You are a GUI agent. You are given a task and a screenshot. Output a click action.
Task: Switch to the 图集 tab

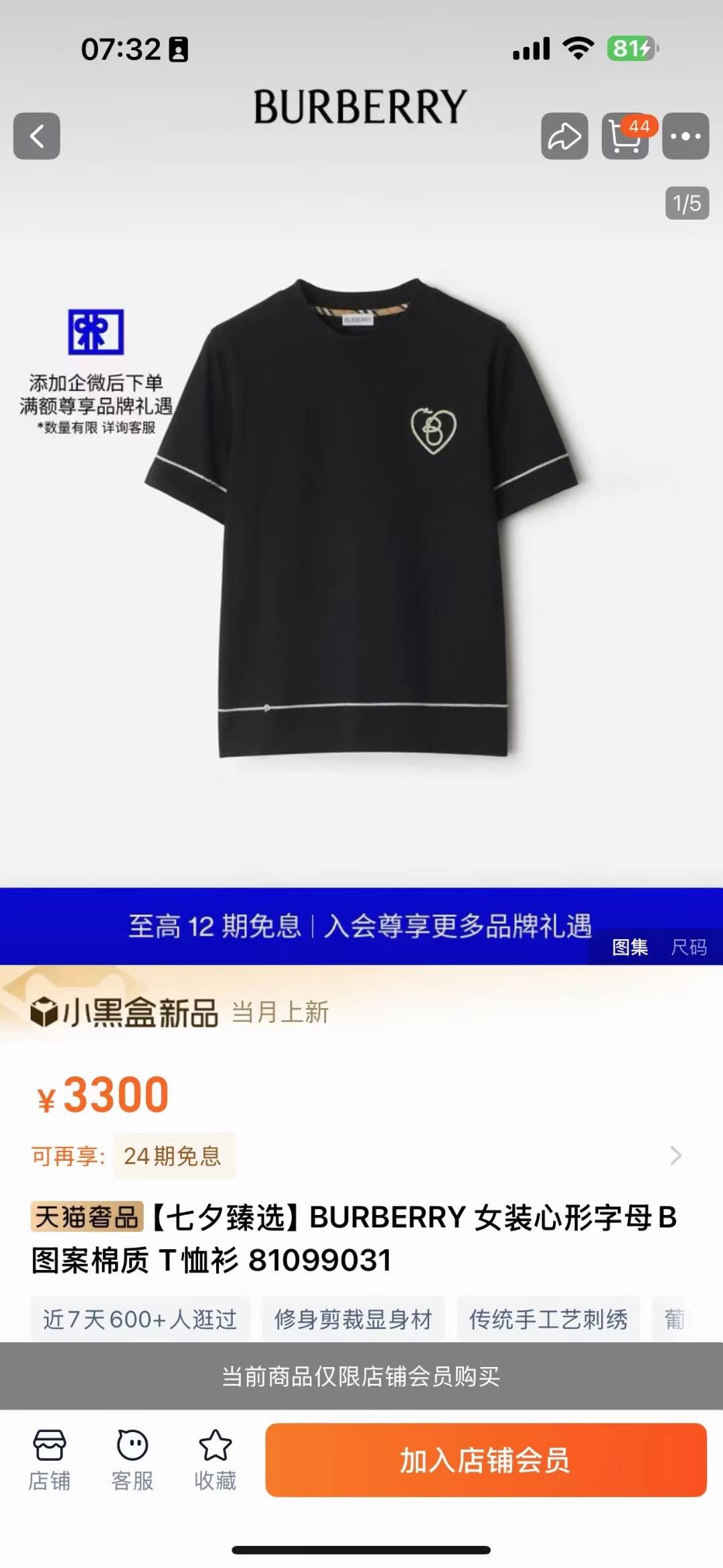point(629,947)
